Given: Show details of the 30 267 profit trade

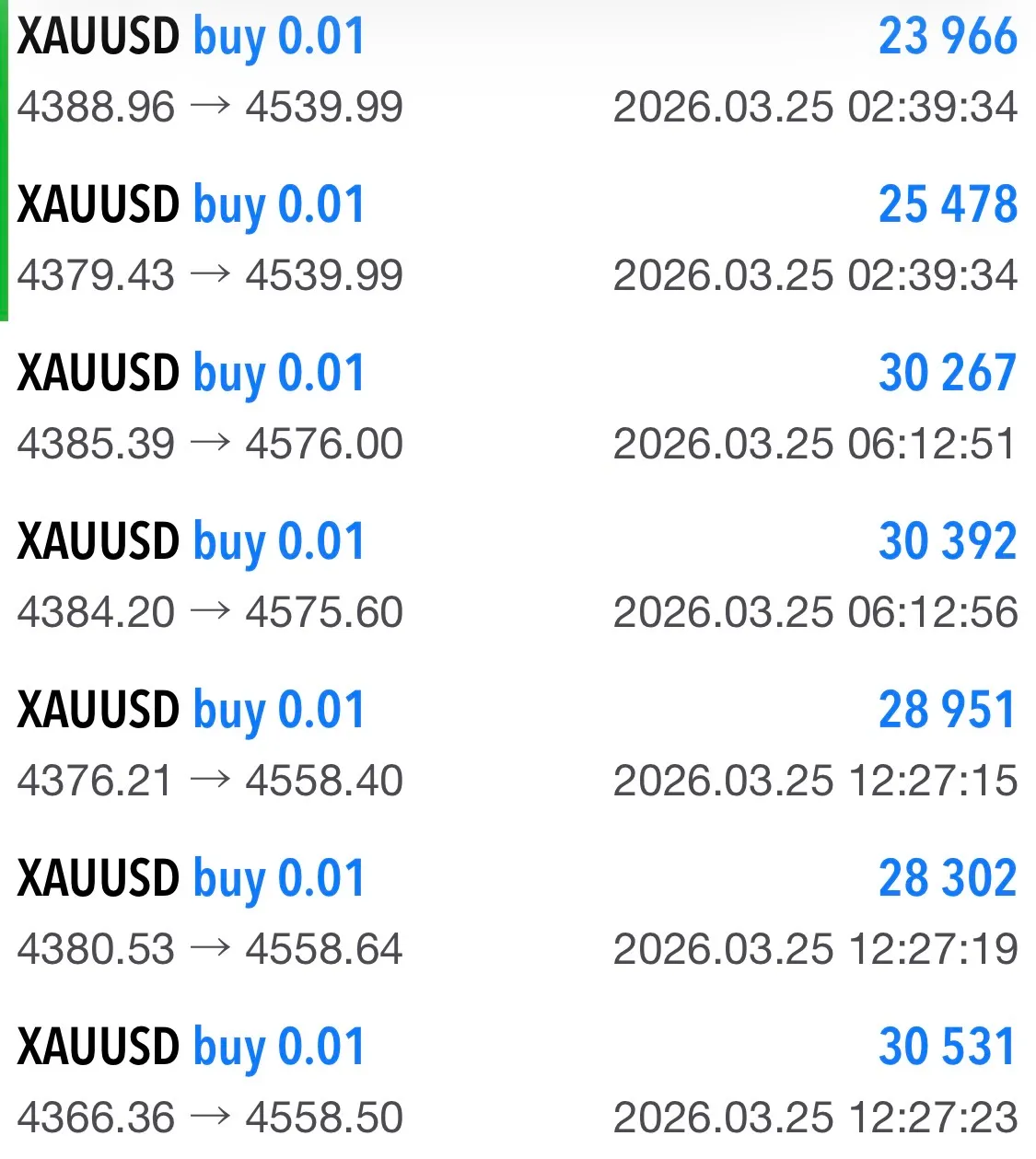Looking at the screenshot, I should click(x=518, y=408).
